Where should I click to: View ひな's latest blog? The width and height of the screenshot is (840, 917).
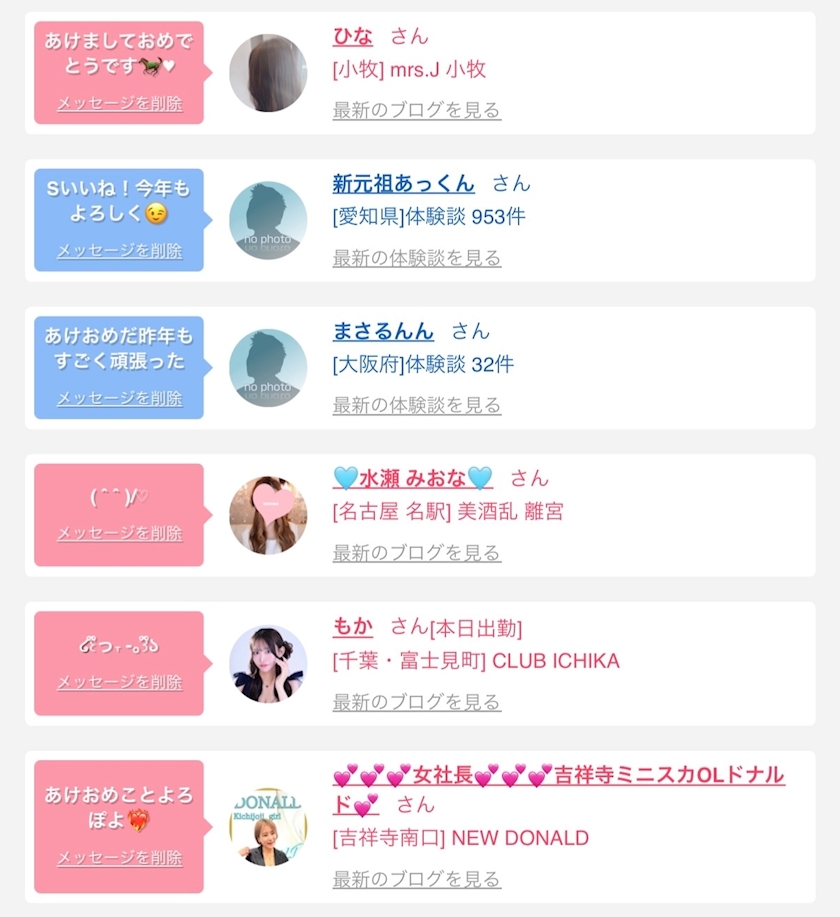(x=416, y=110)
